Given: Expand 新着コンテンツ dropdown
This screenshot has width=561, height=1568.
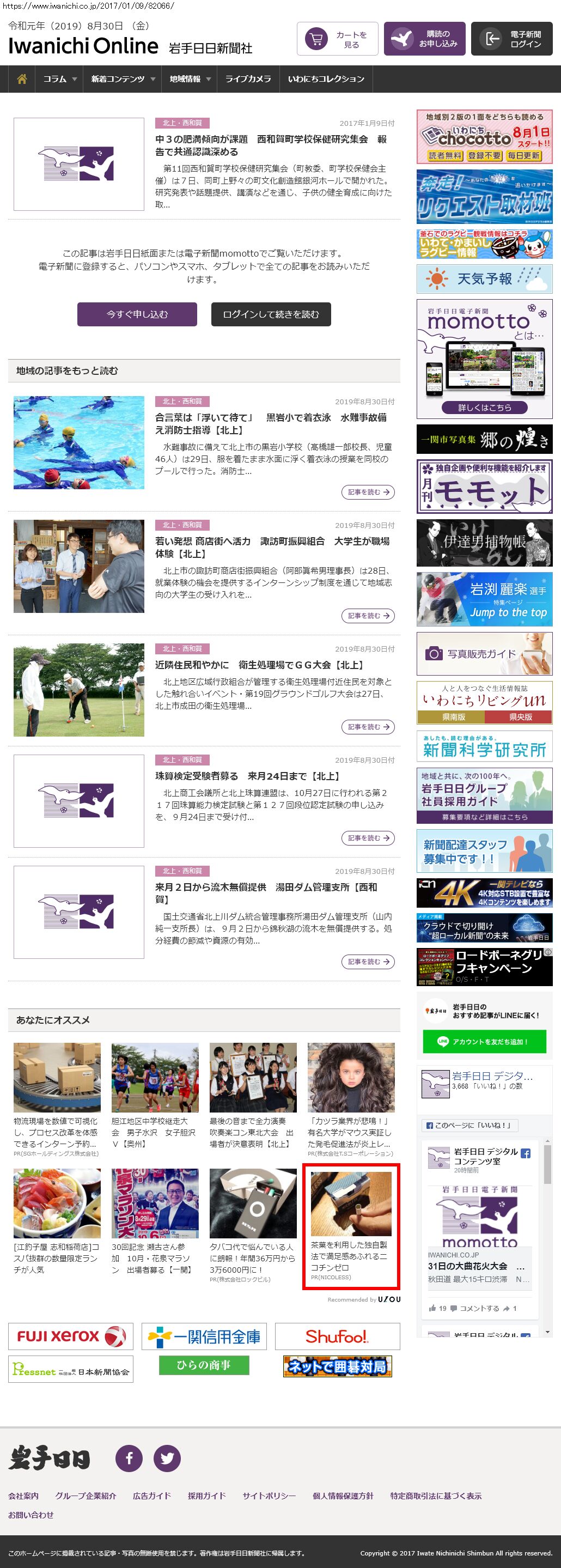Looking at the screenshot, I should click(123, 79).
